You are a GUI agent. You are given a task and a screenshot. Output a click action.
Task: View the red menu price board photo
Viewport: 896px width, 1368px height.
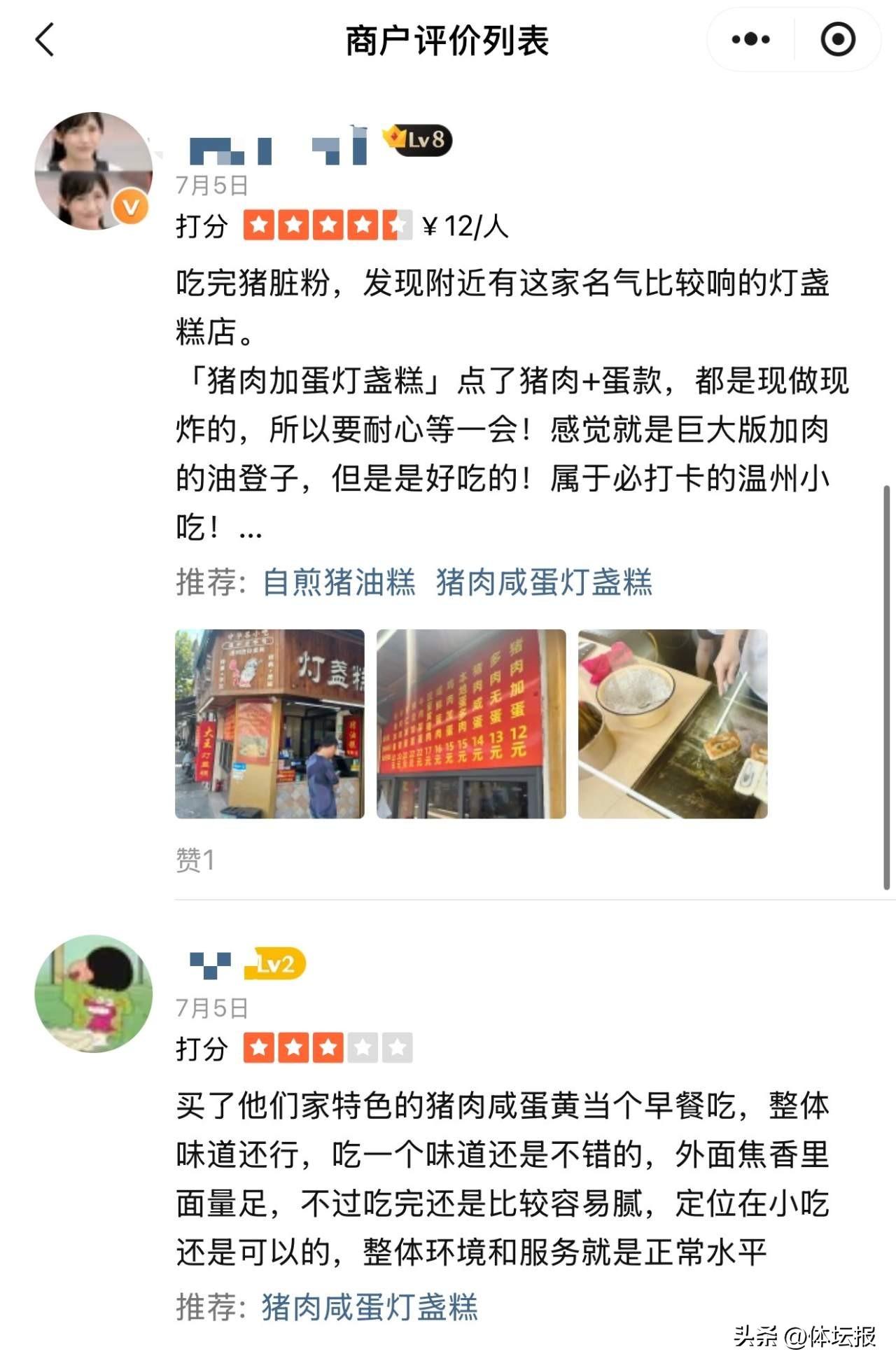(x=471, y=724)
